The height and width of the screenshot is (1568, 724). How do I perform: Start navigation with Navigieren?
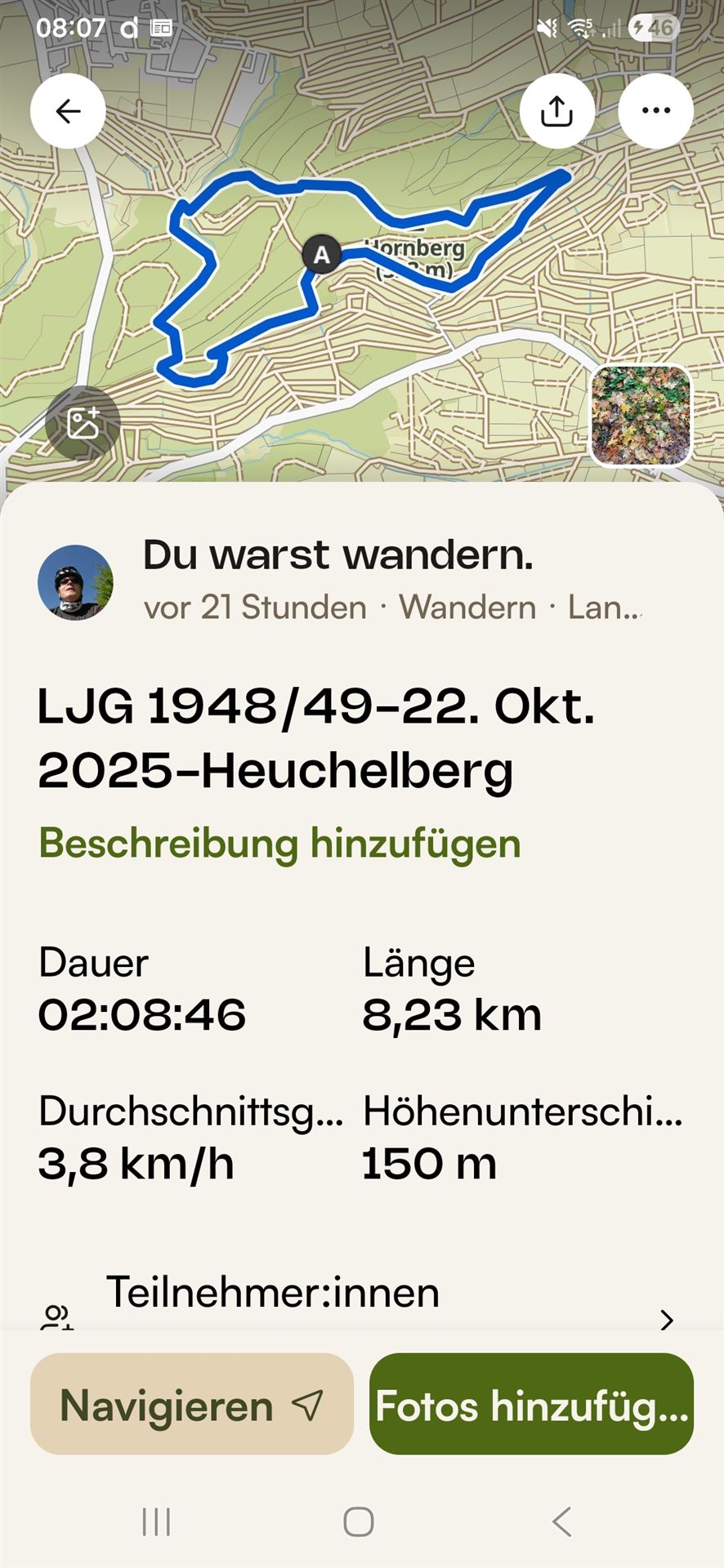pyautogui.click(x=192, y=1405)
